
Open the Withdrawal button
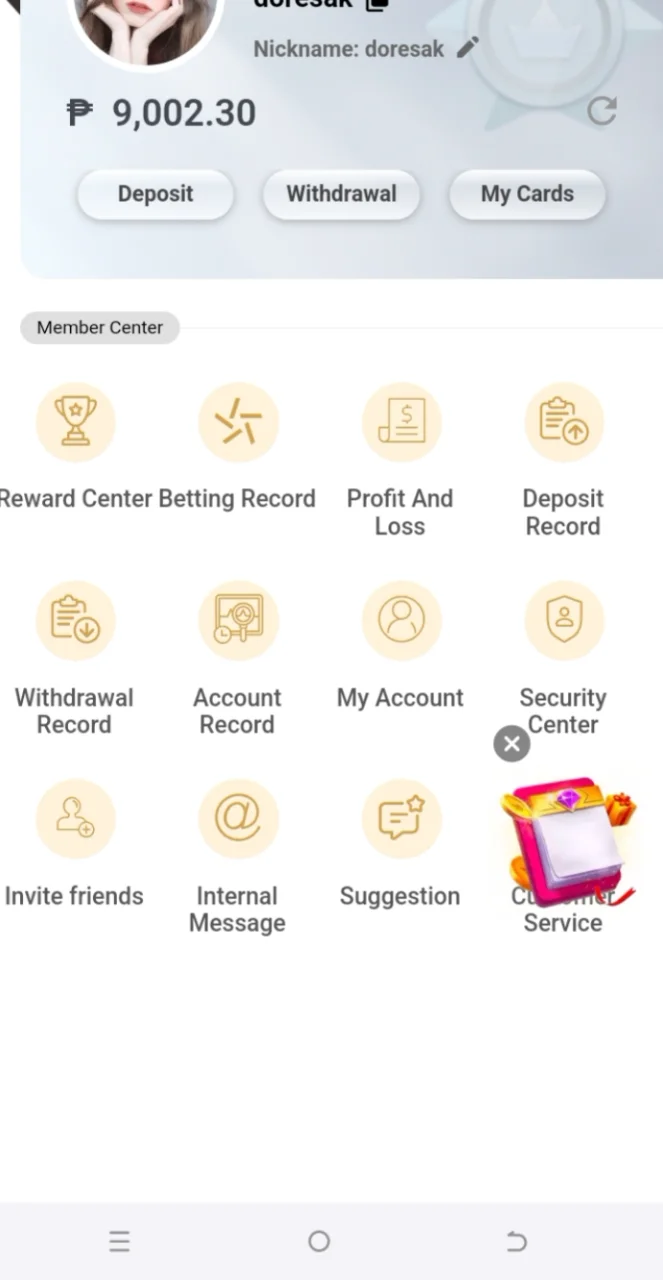341,194
